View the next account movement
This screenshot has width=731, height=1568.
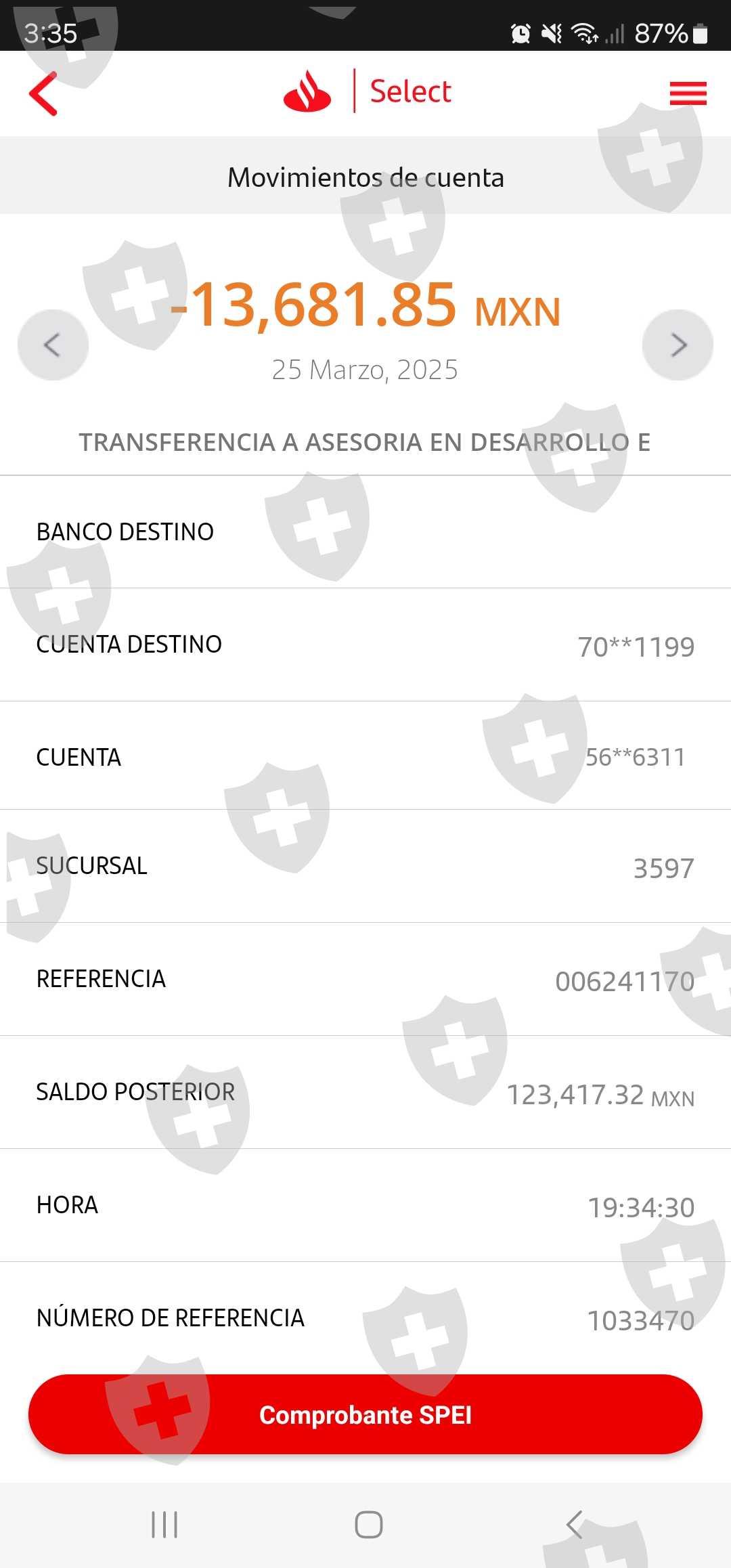(x=678, y=345)
